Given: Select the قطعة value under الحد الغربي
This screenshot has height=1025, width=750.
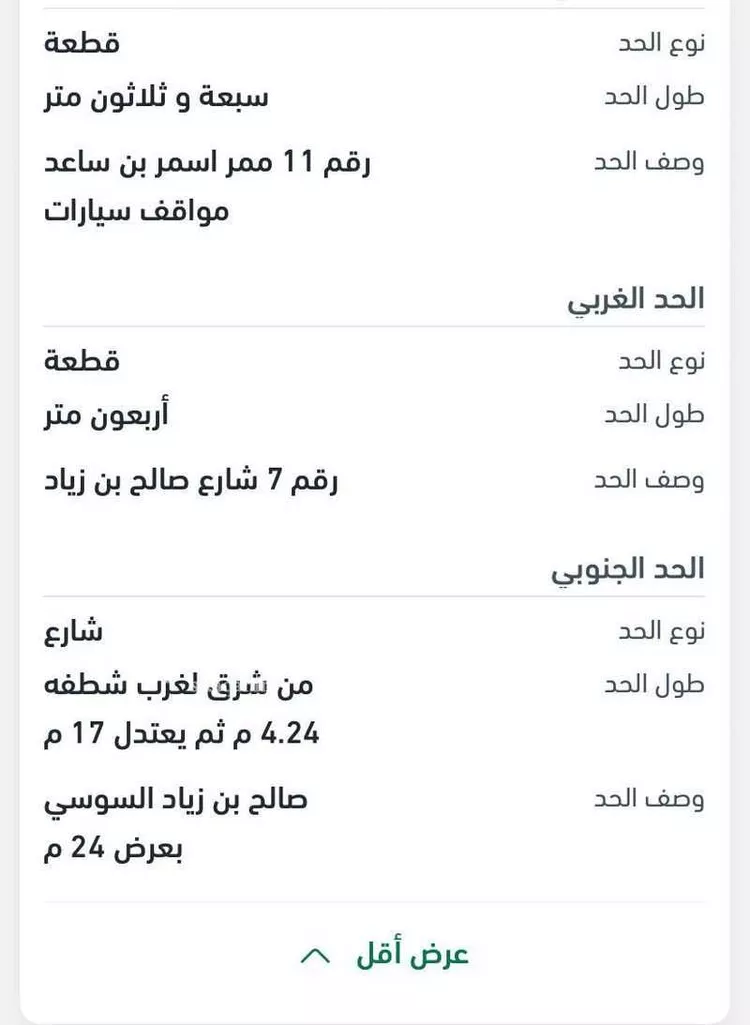Looking at the screenshot, I should (80, 360).
